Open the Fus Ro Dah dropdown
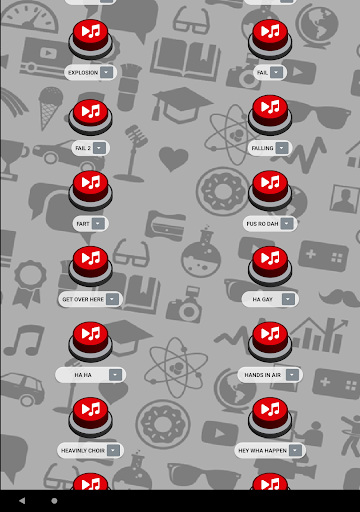 [x=287, y=224]
